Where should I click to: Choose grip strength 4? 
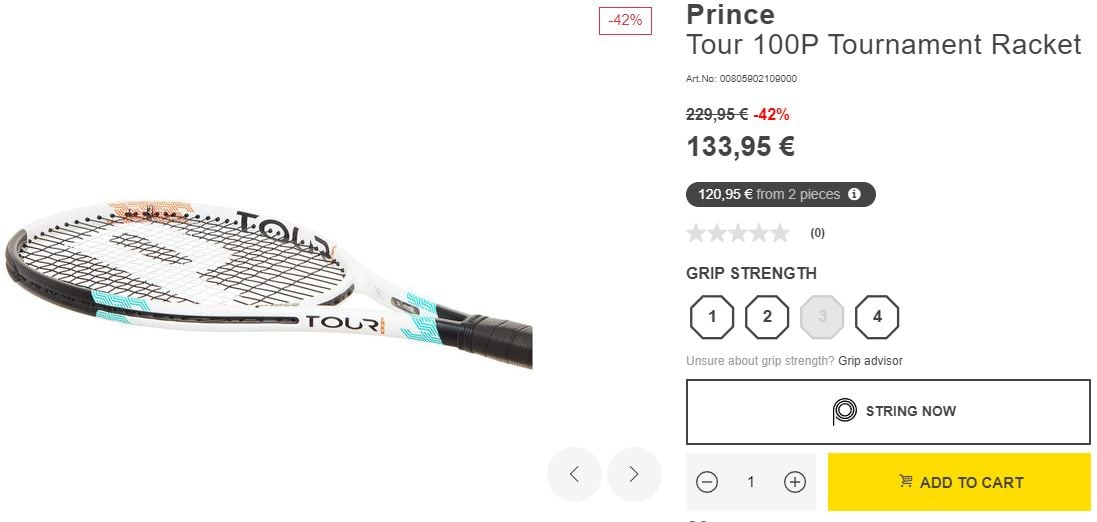(x=877, y=318)
